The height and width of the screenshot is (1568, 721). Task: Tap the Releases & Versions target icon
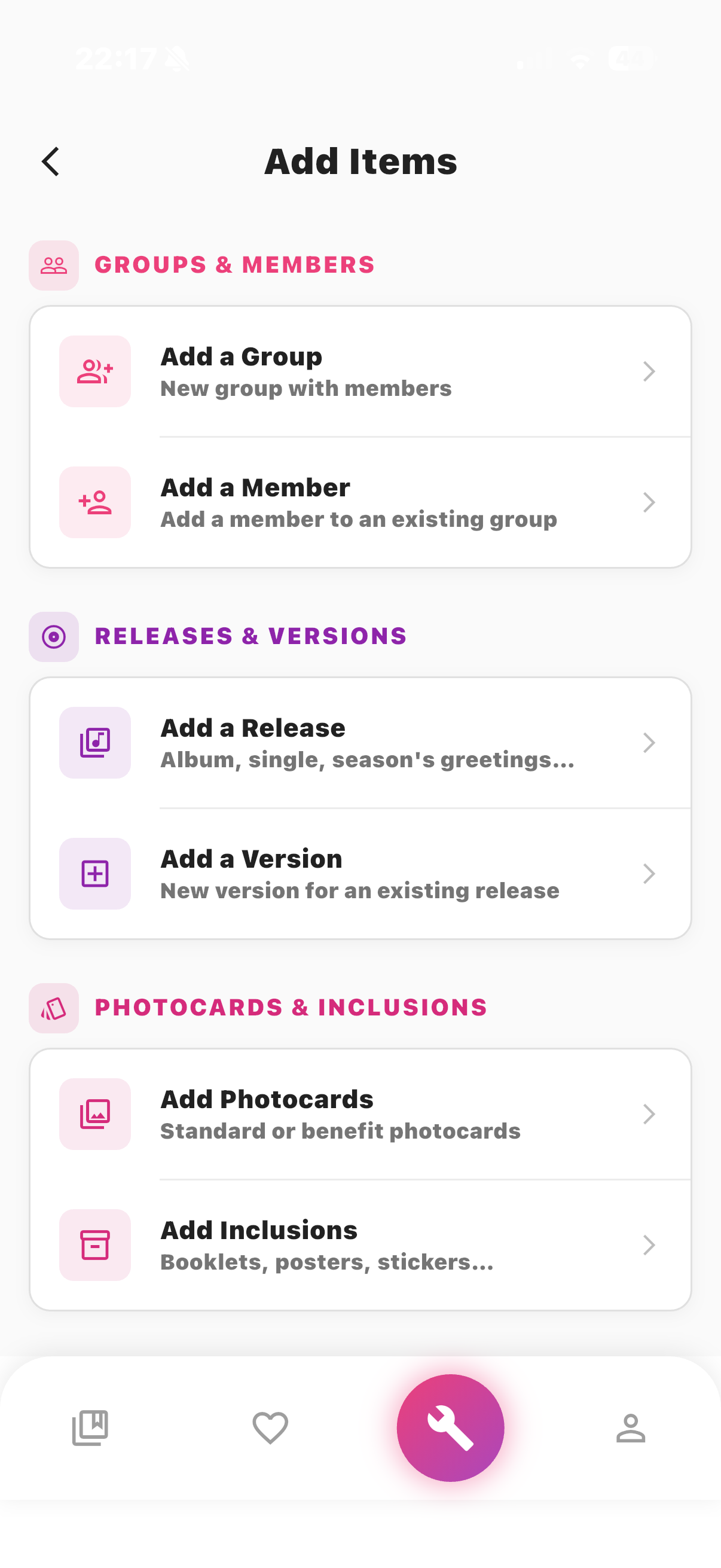[53, 637]
